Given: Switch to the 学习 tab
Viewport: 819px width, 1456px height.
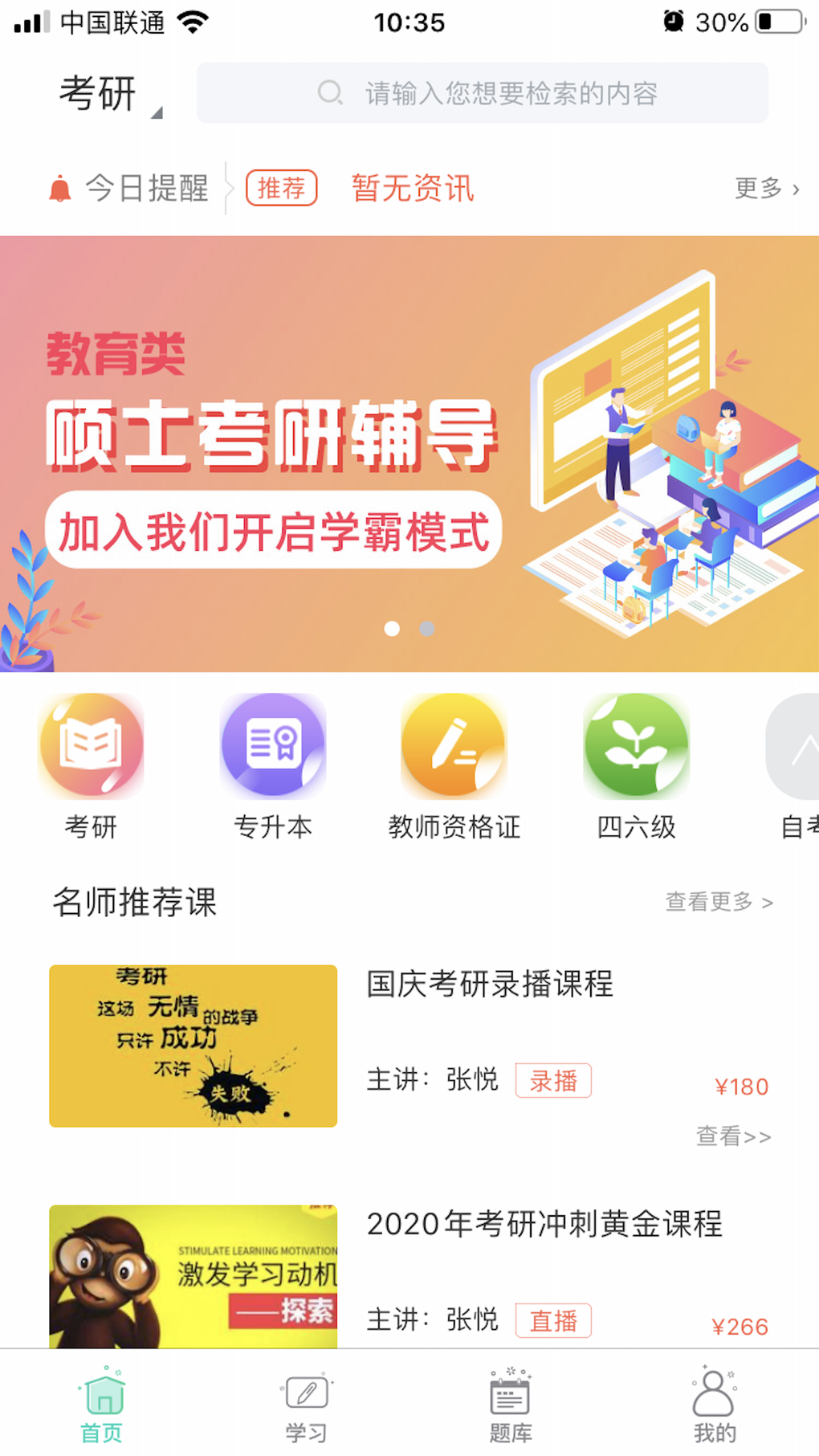Looking at the screenshot, I should point(306,1405).
